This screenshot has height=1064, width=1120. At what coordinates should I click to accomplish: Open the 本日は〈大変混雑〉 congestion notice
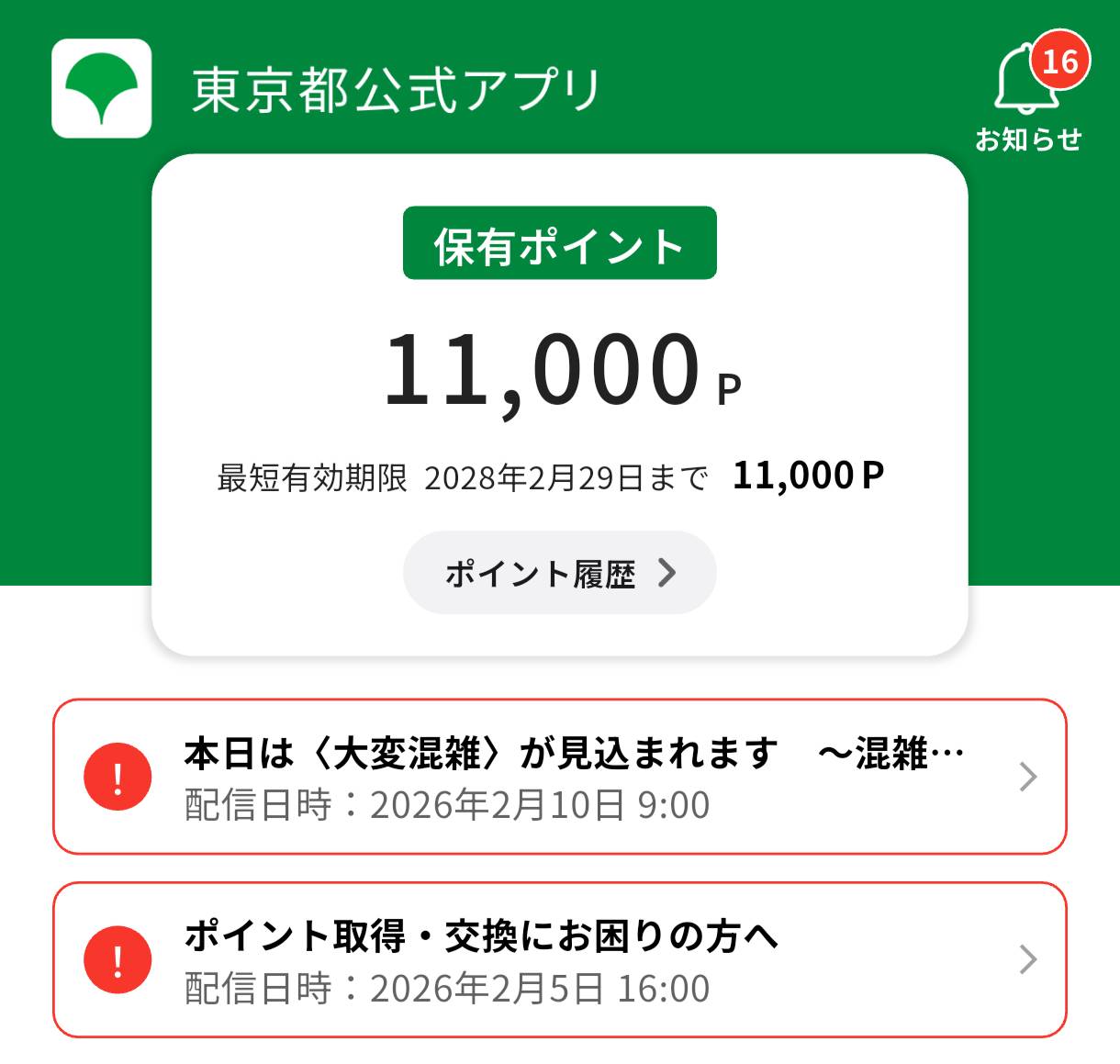pyautogui.click(x=559, y=777)
